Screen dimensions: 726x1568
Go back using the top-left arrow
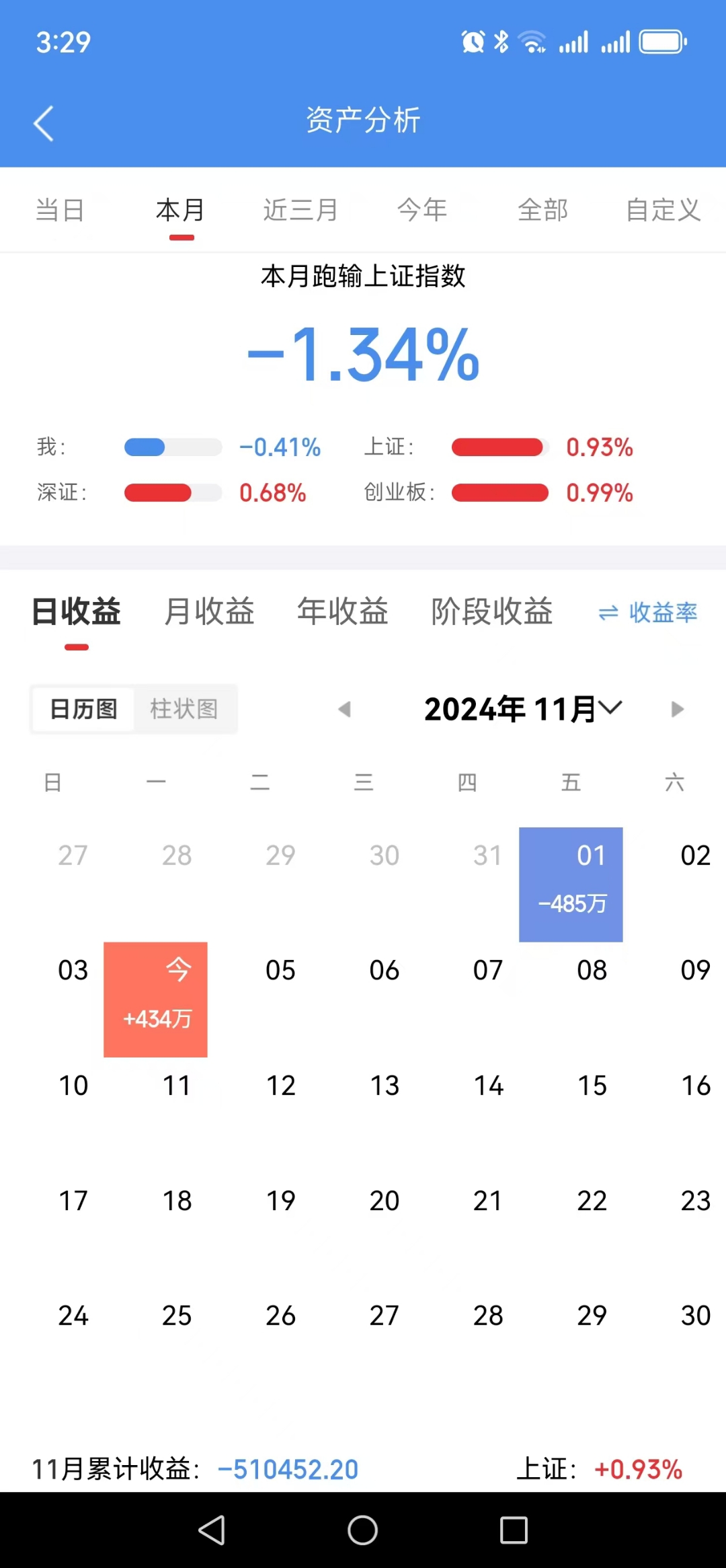(43, 123)
